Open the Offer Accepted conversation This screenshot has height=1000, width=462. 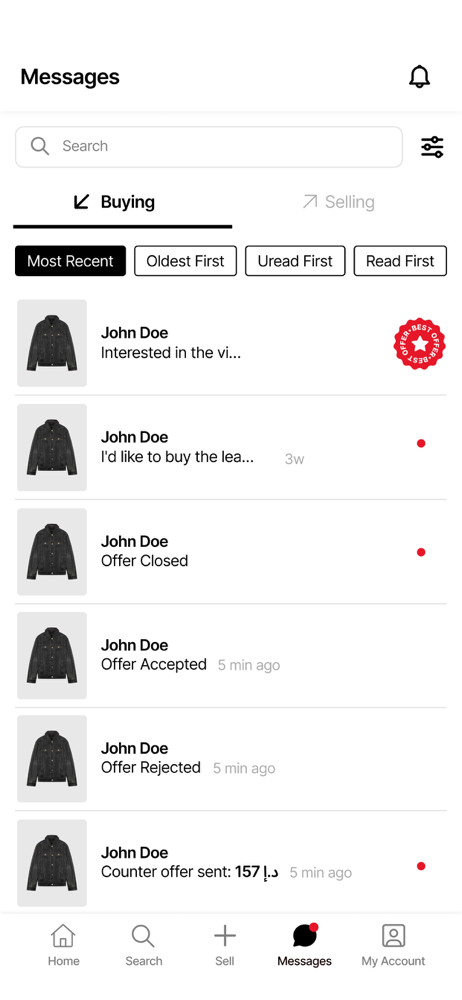click(x=231, y=655)
